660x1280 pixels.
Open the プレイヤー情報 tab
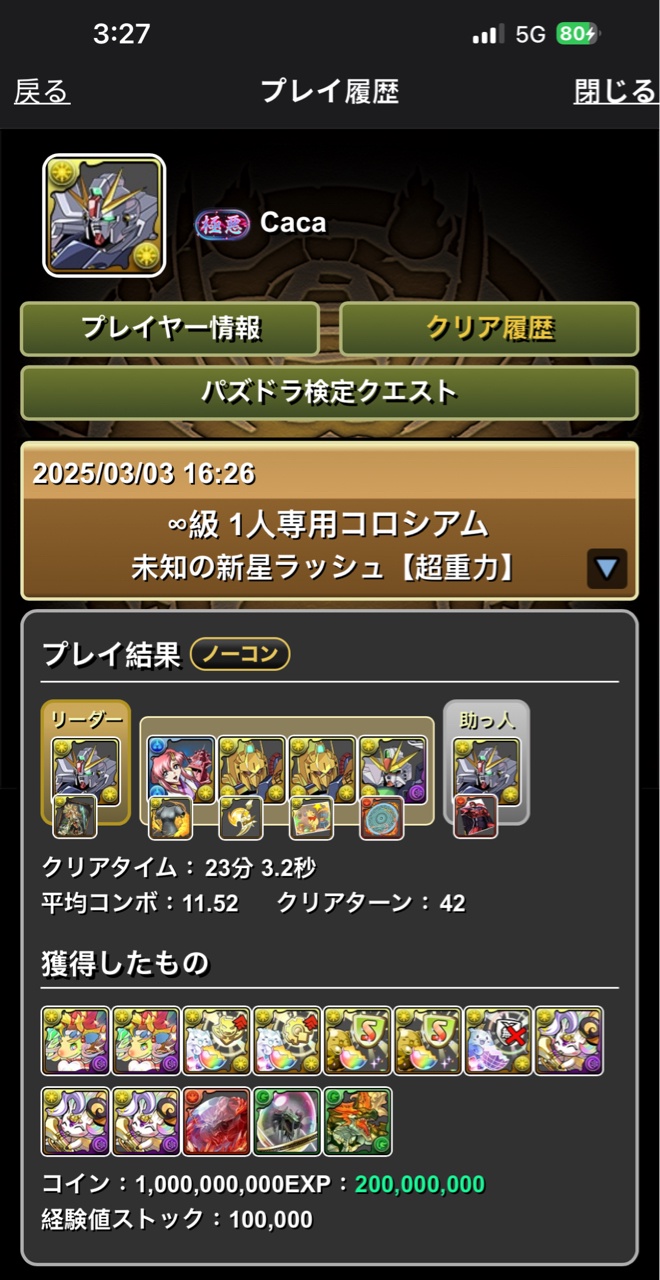click(170, 329)
